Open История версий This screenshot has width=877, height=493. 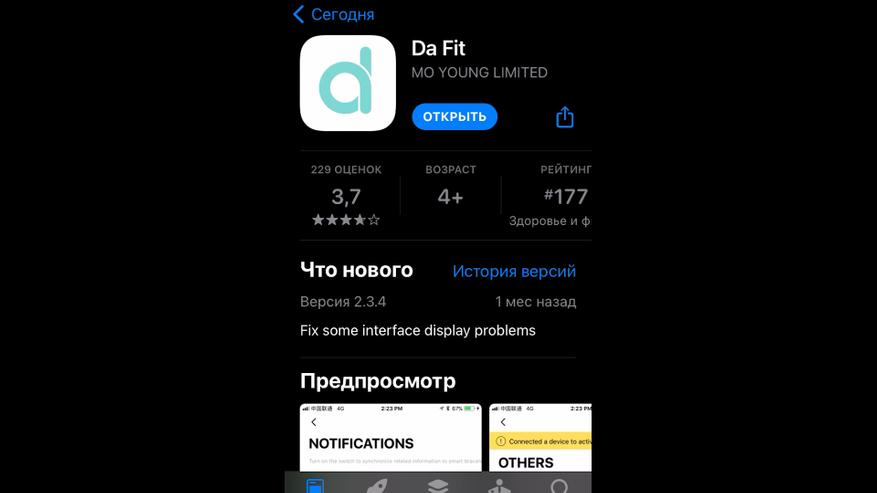coord(514,271)
